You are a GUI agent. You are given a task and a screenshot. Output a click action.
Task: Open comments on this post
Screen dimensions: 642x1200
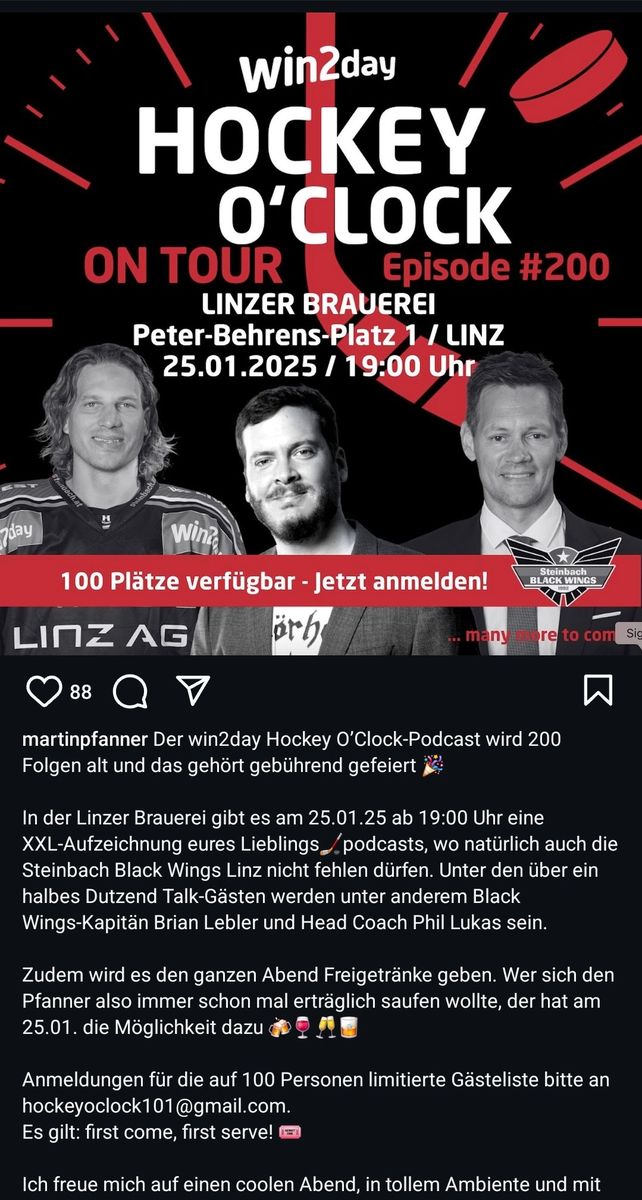[x=130, y=691]
